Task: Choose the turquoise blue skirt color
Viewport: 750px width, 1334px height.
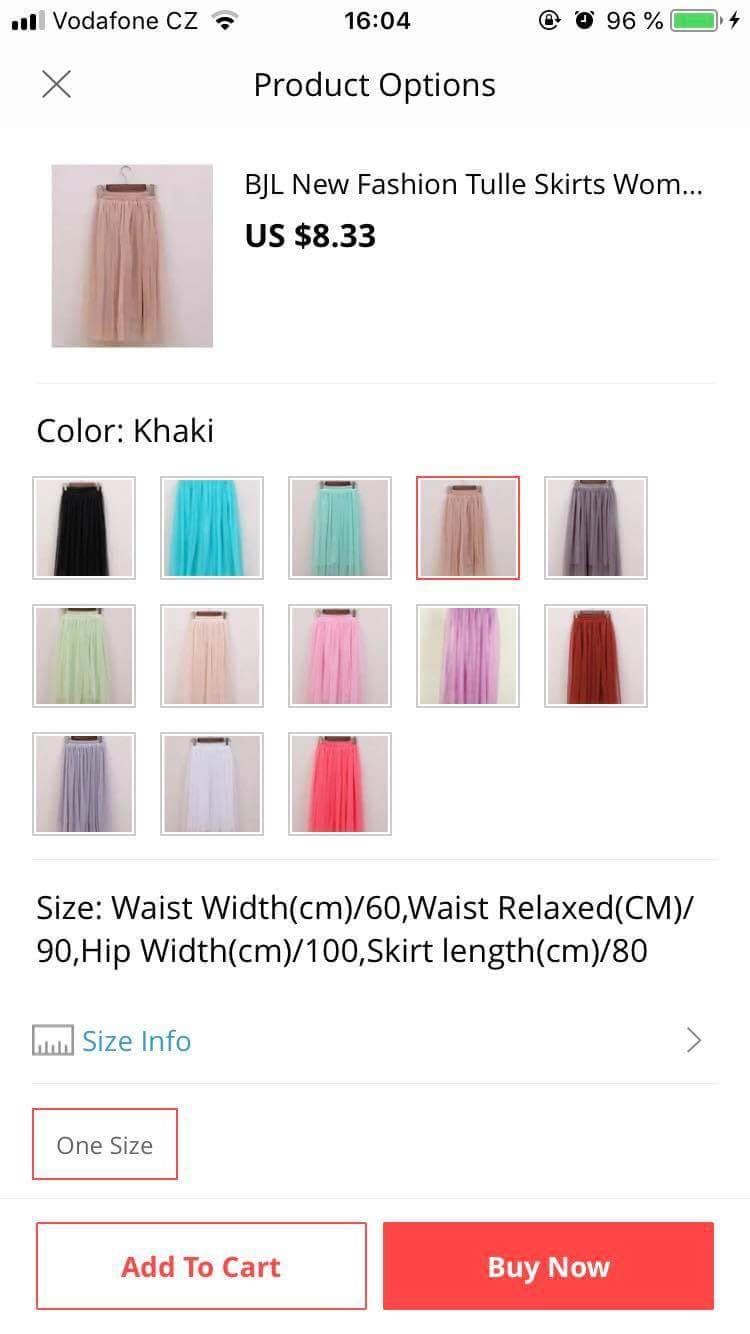Action: coord(212,528)
